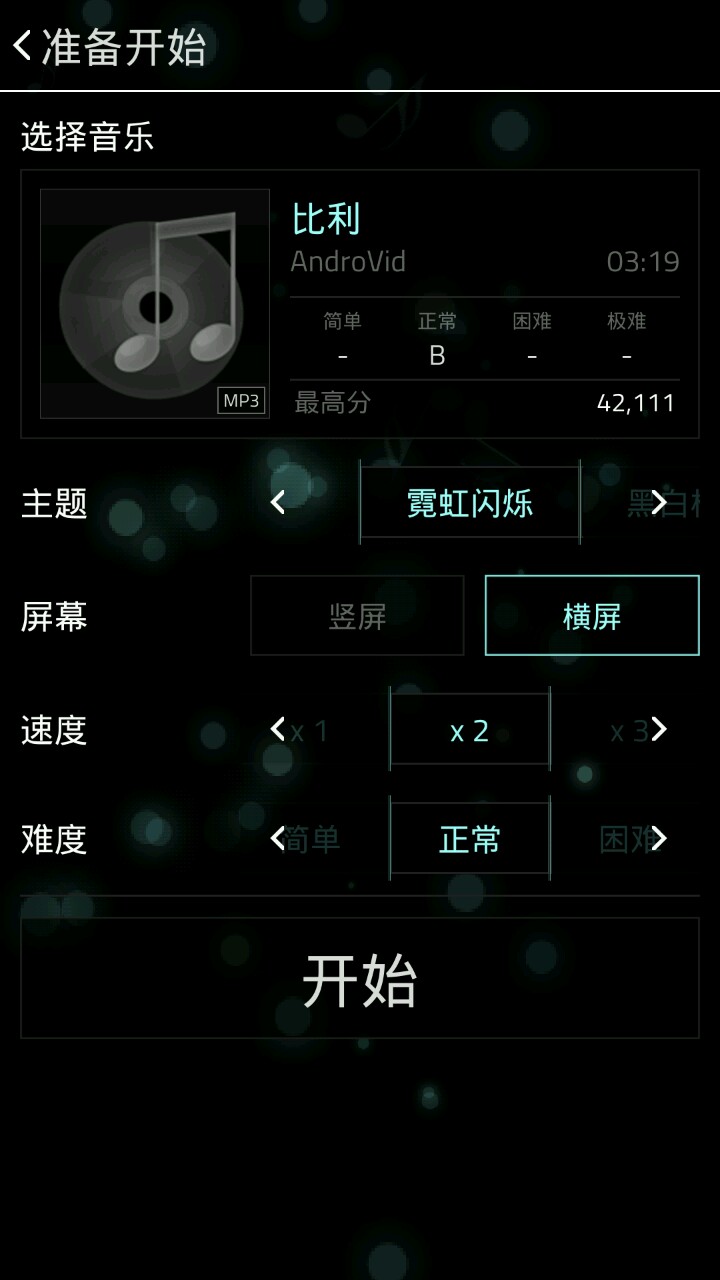
Task: Tap the left arrow for 主题
Action: point(278,502)
